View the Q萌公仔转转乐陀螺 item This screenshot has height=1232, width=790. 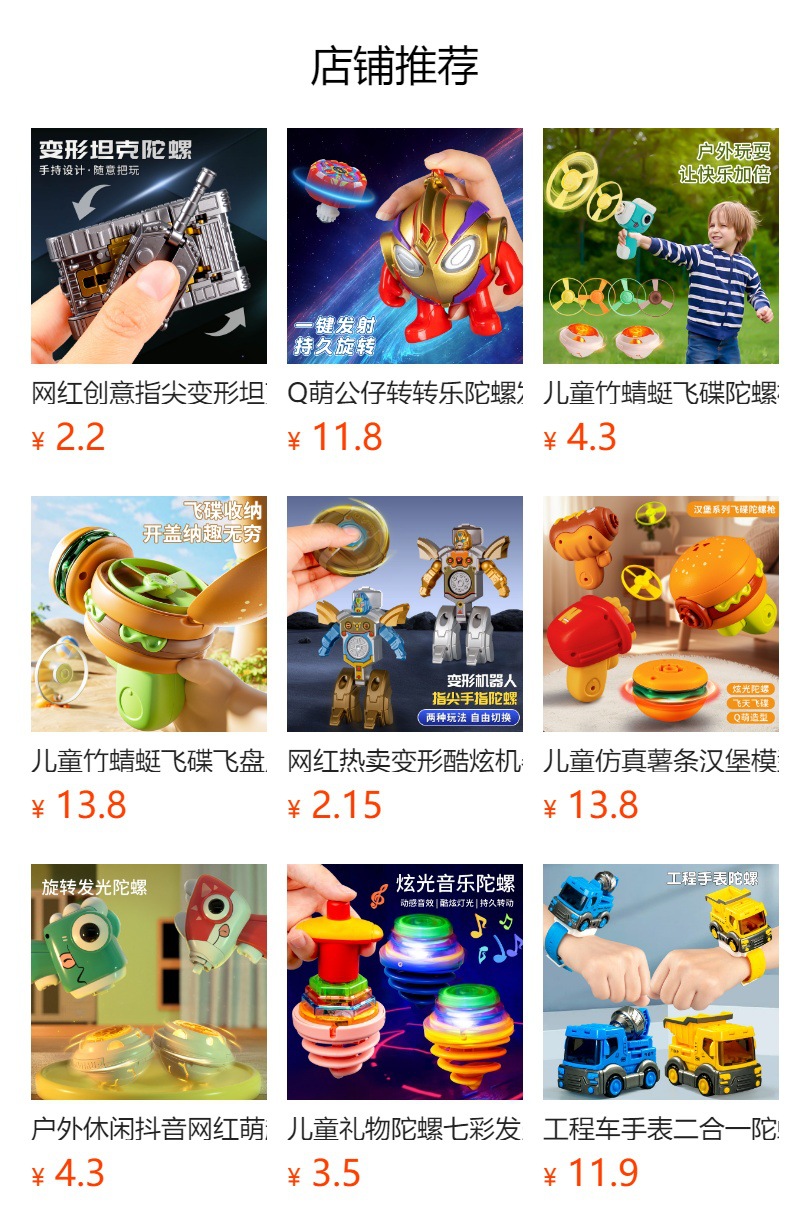[404, 246]
